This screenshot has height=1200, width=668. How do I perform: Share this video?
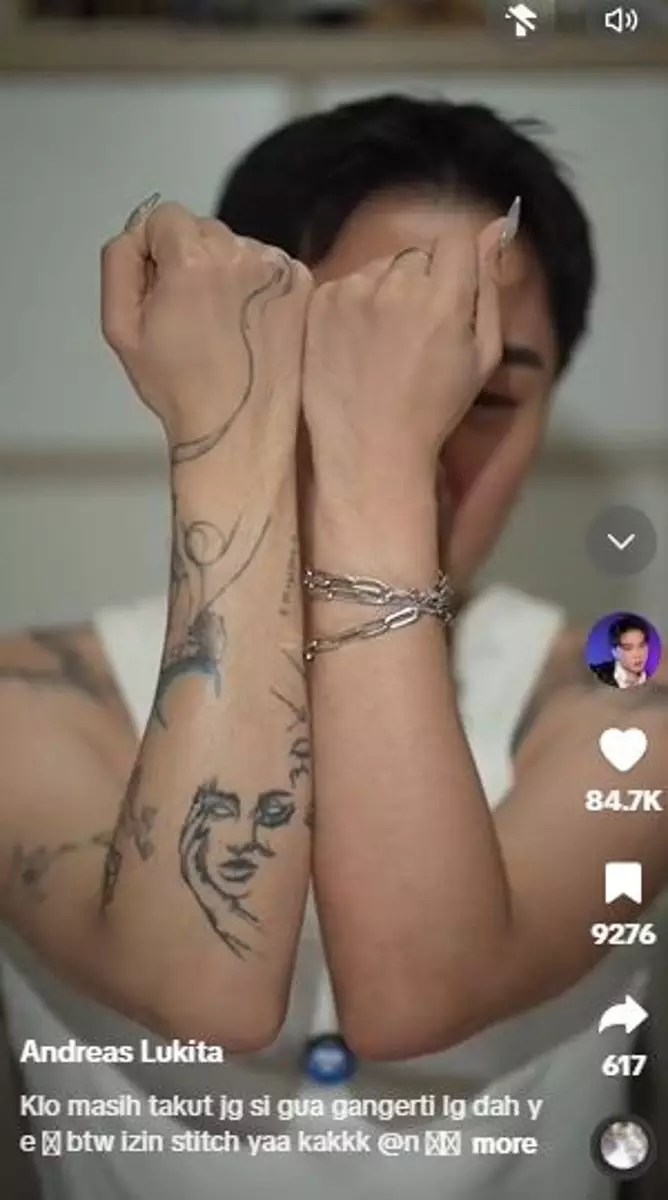click(x=623, y=1017)
